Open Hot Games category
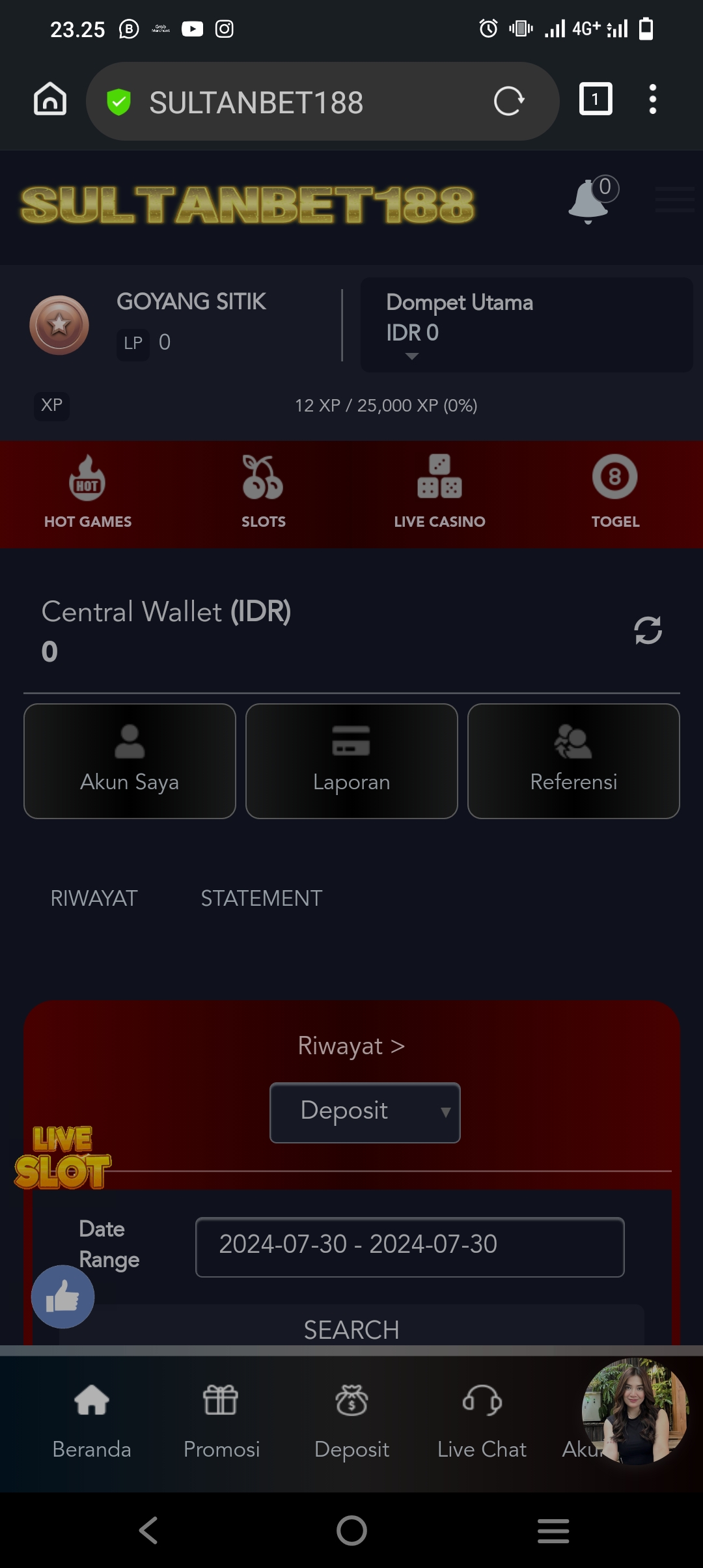 tap(88, 493)
